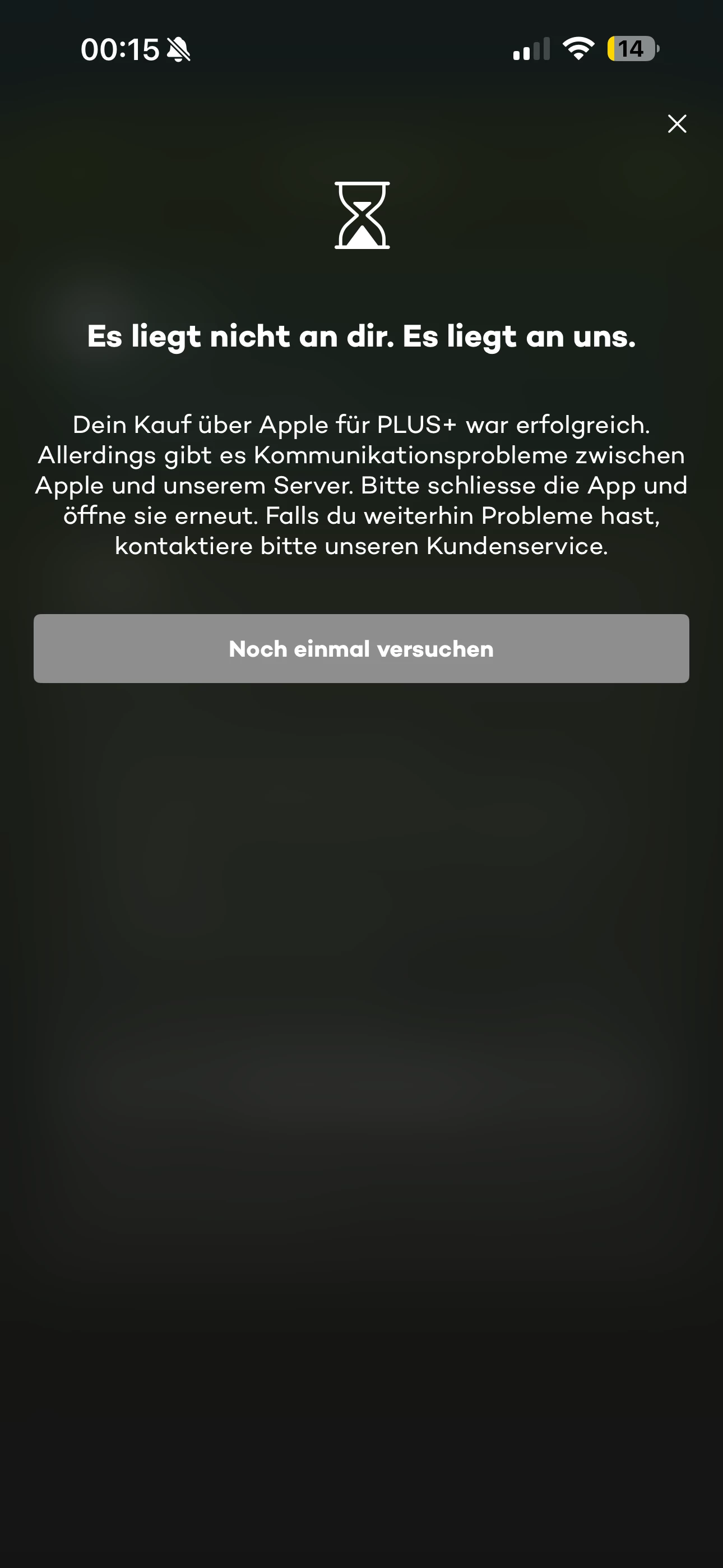The image size is (723, 1568).
Task: Tap the 'Noch einmal versuchen' button
Action: click(361, 648)
